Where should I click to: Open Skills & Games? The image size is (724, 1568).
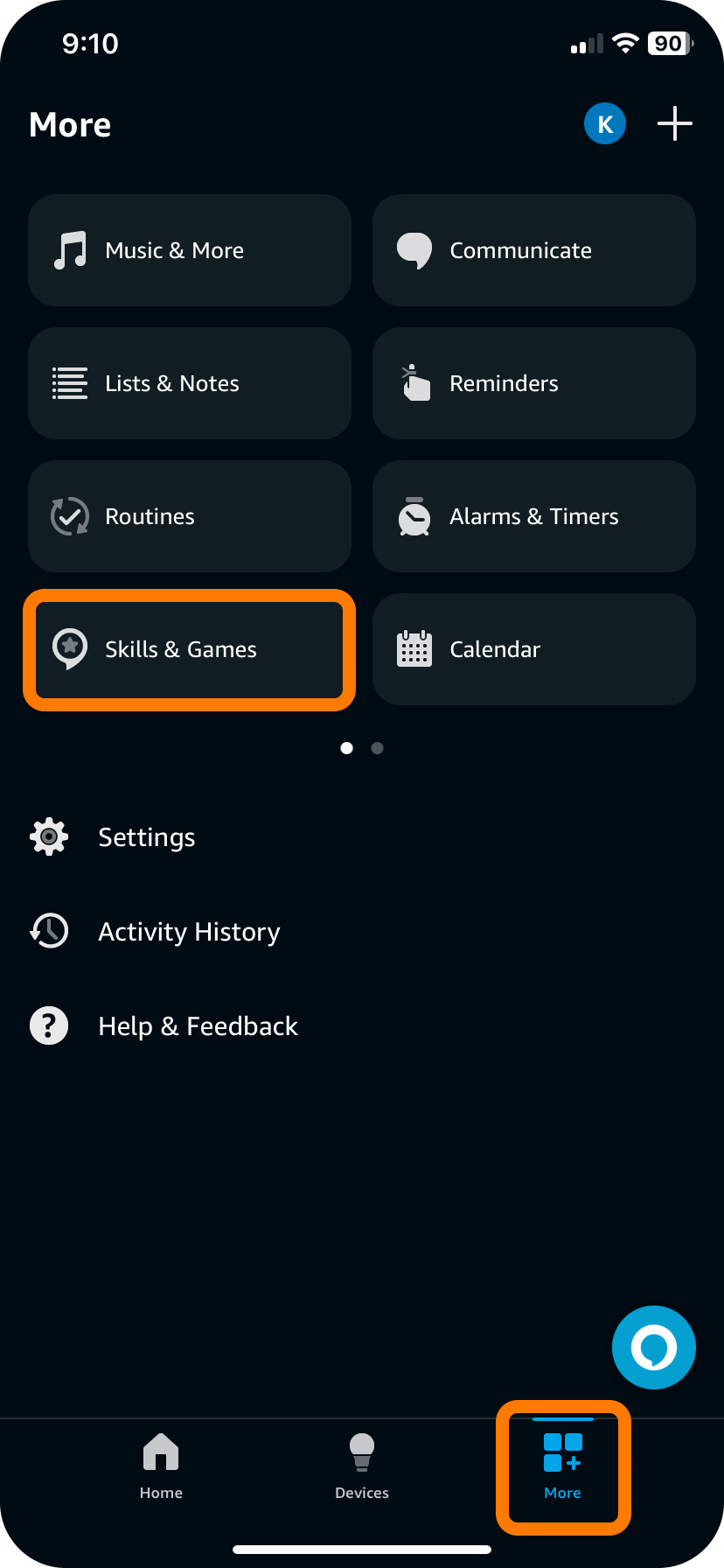(x=189, y=649)
